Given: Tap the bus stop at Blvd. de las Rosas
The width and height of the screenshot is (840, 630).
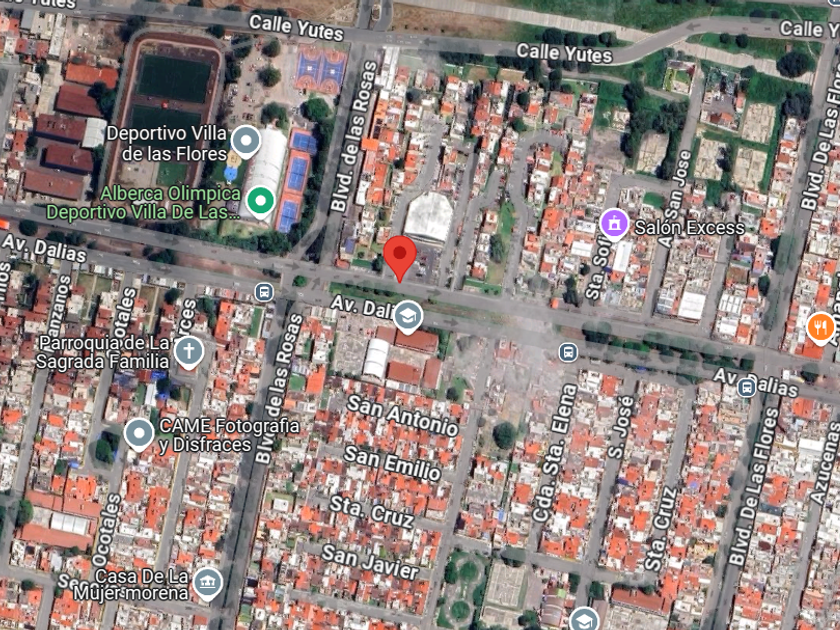Looking at the screenshot, I should [x=264, y=292].
